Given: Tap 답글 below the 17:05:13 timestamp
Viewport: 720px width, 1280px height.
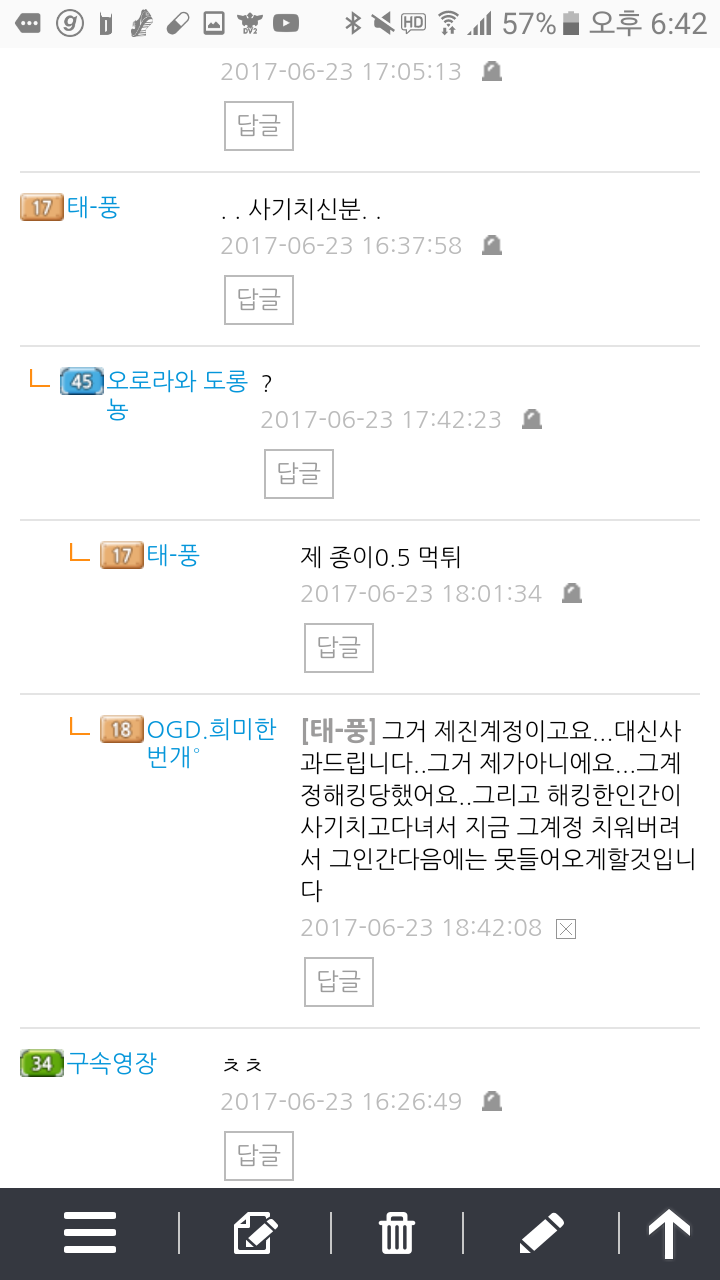Looking at the screenshot, I should click(x=259, y=125).
